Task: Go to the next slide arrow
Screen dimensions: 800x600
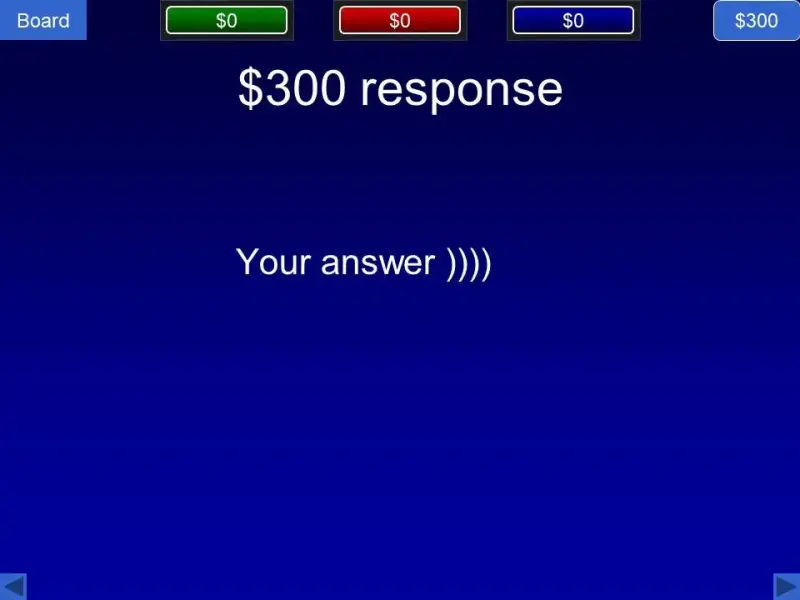Action: (787, 586)
